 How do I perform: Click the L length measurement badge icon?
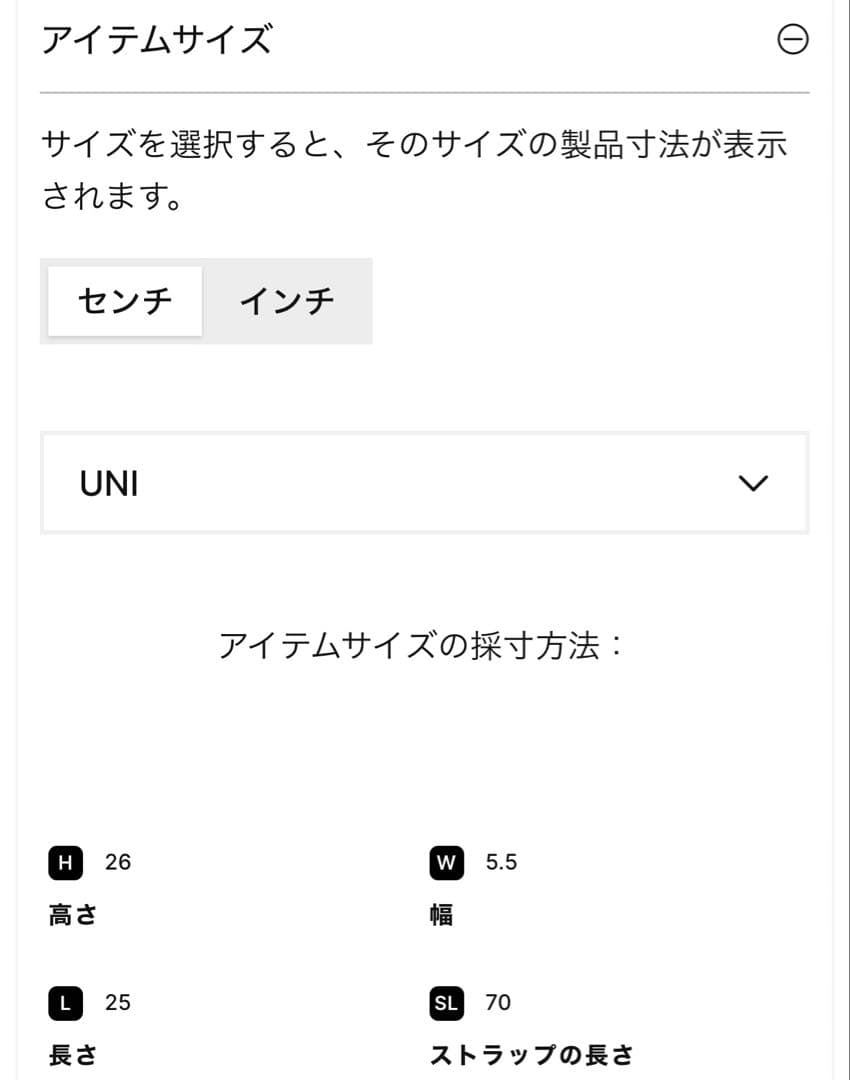tap(66, 1003)
